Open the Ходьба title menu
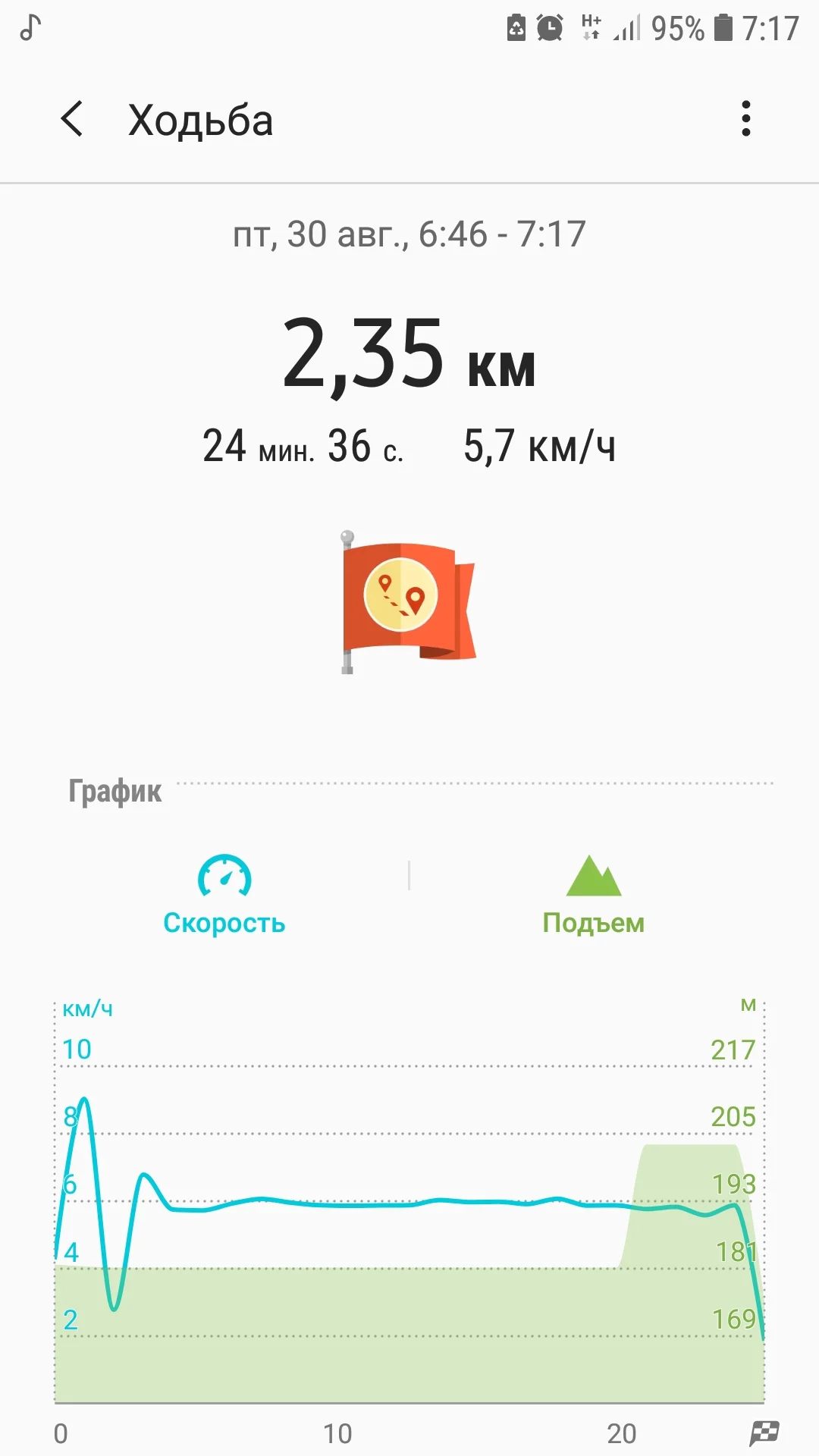This screenshot has height=1456, width=819. click(200, 120)
